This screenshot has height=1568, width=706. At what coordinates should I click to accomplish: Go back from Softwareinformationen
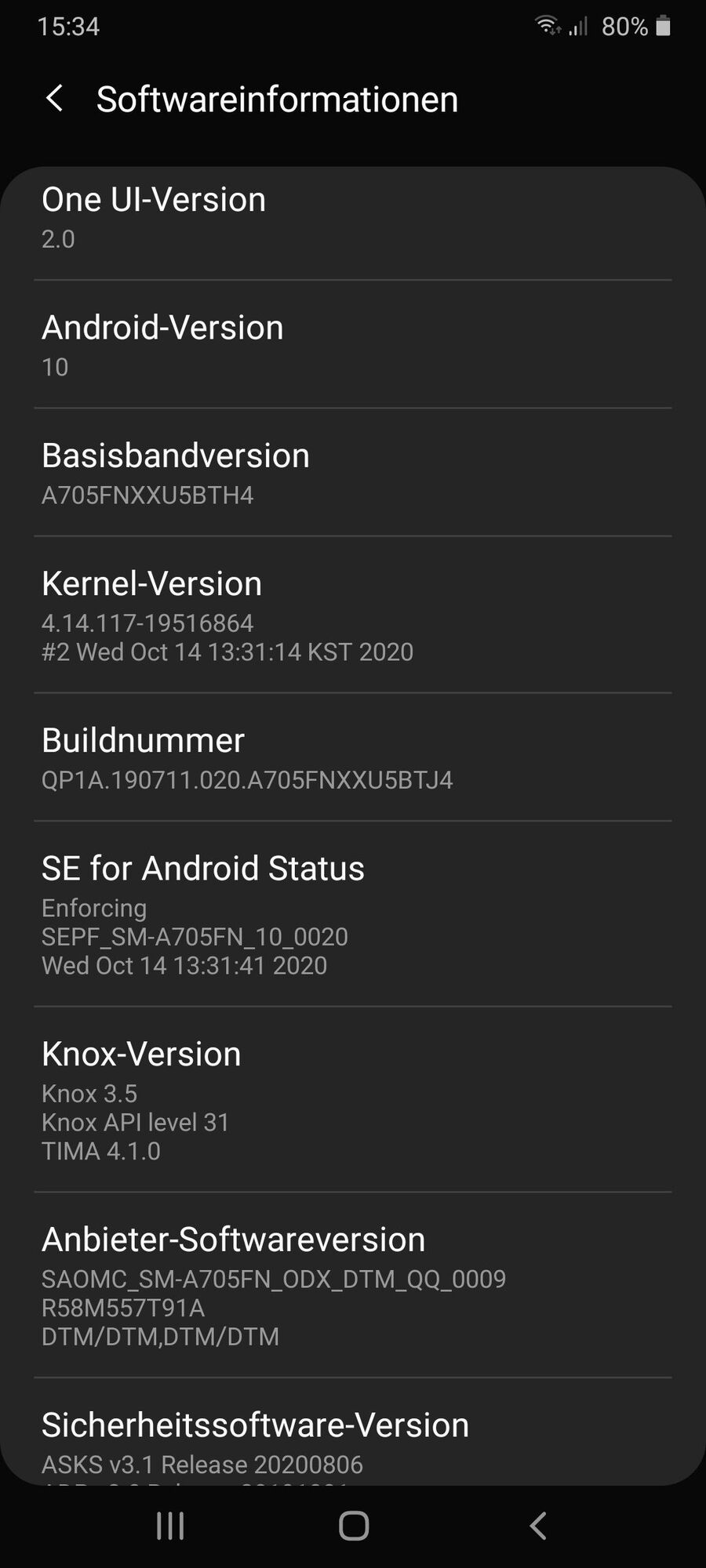[55, 100]
